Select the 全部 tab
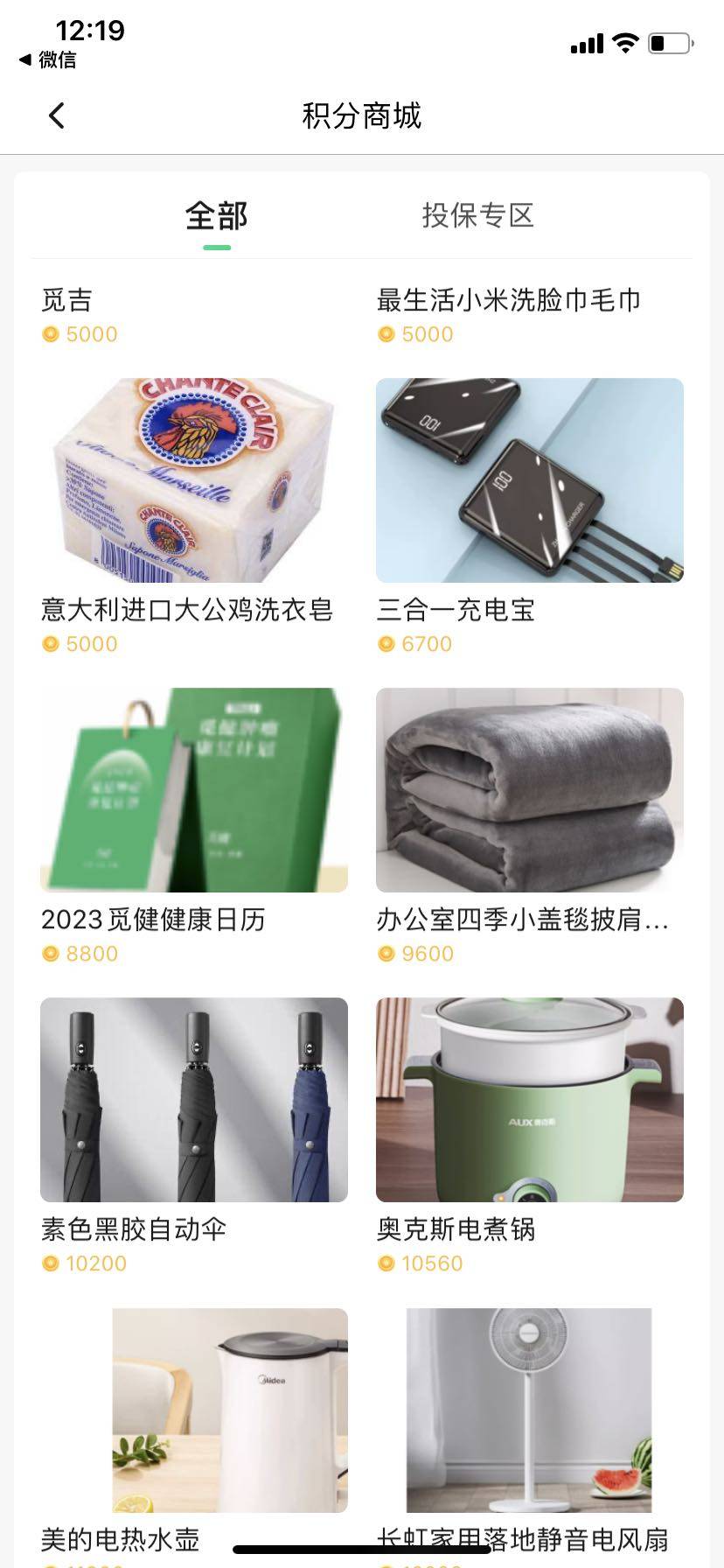Screen dimensions: 724x1568 click(216, 216)
